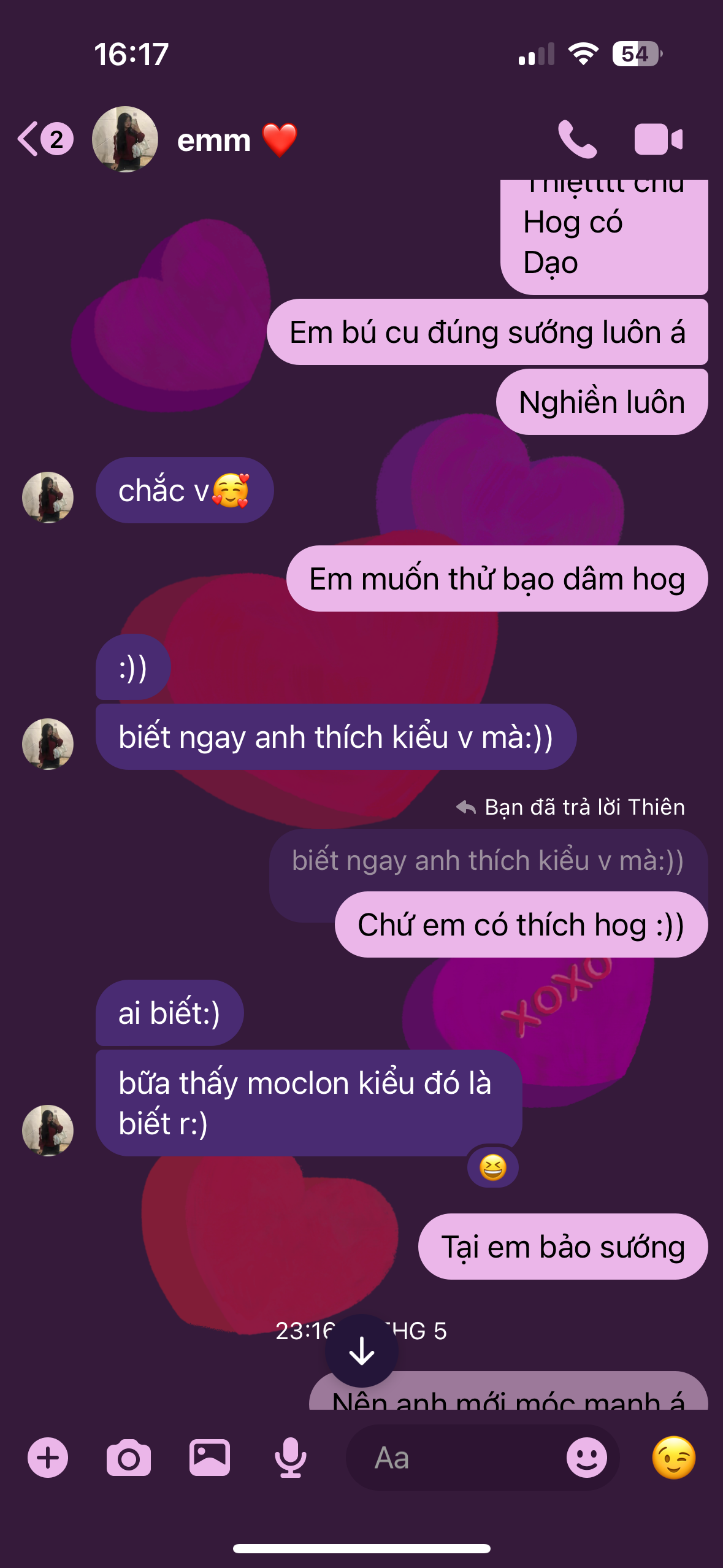Jump to latest messages with down arrow
The height and width of the screenshot is (1568, 723).
click(361, 1350)
